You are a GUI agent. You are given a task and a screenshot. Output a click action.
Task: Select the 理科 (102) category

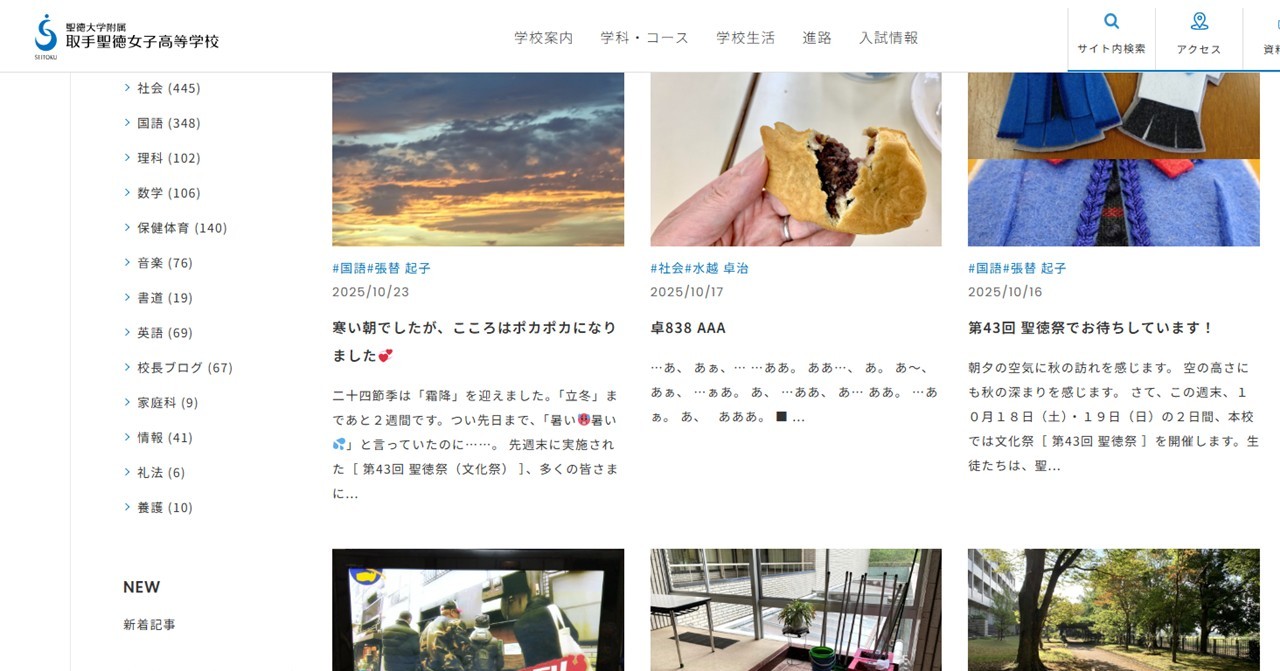click(x=168, y=158)
